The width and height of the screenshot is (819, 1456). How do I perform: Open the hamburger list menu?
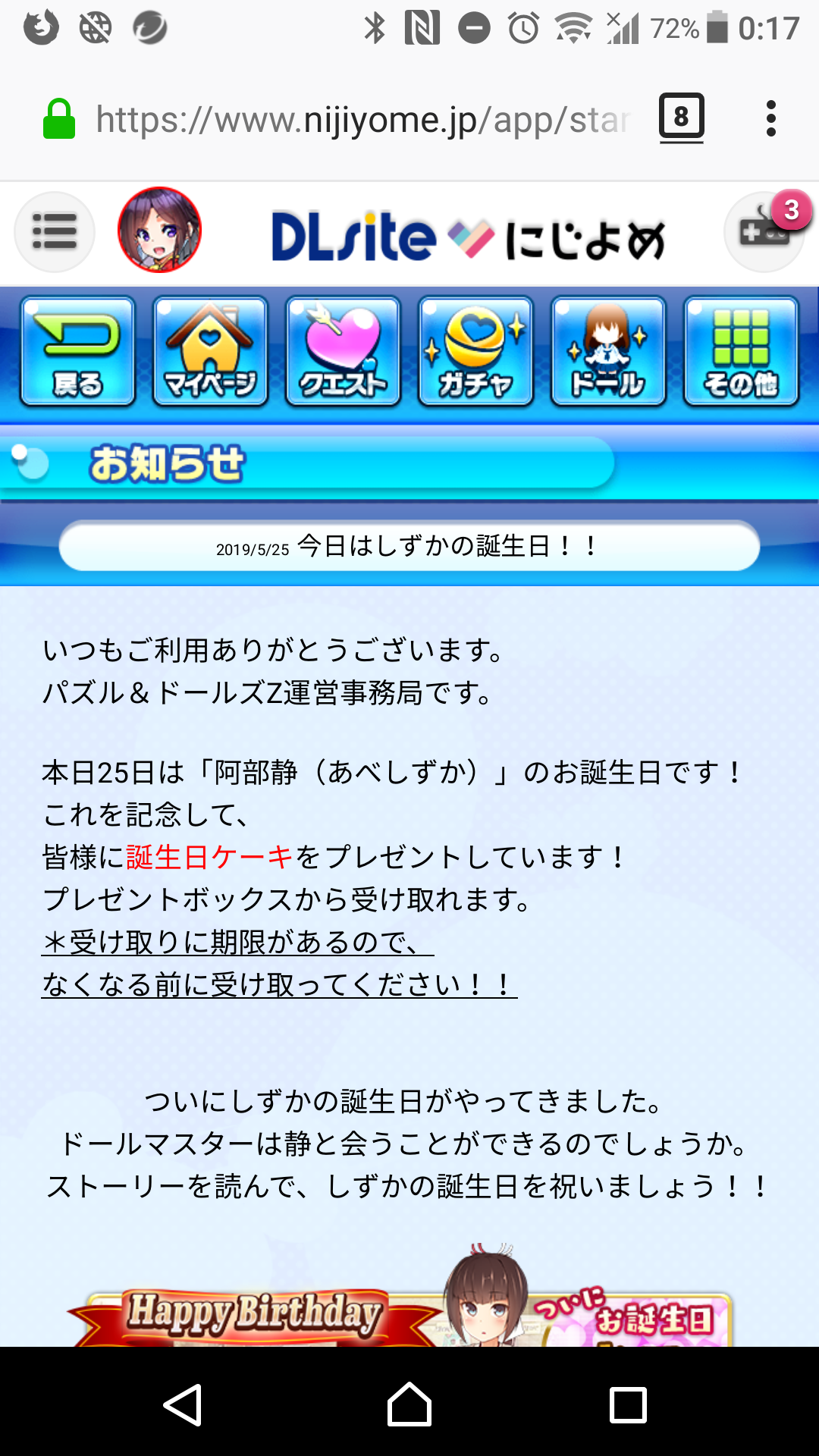tap(55, 231)
